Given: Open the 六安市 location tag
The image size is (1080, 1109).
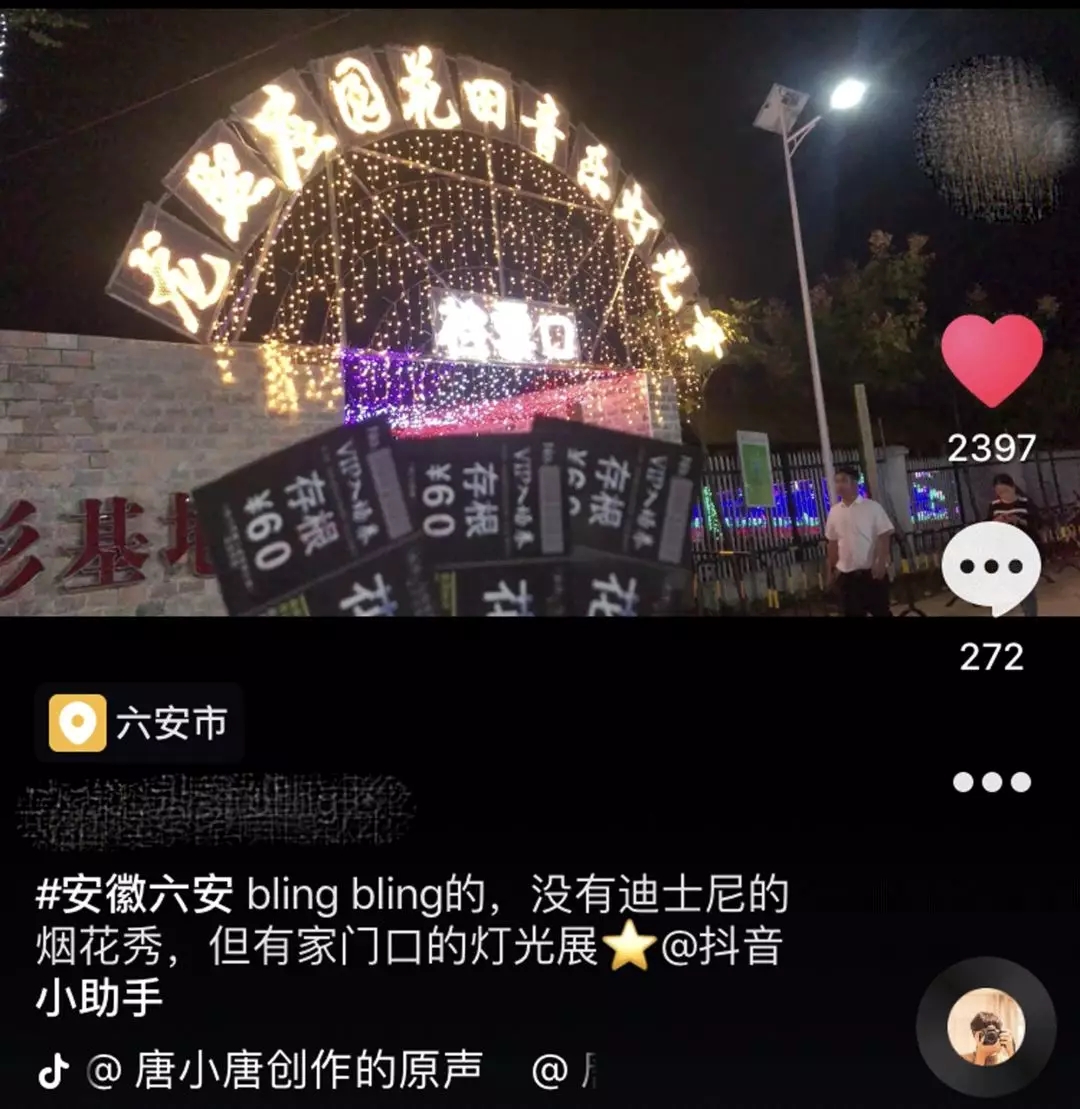Looking at the screenshot, I should (140, 723).
